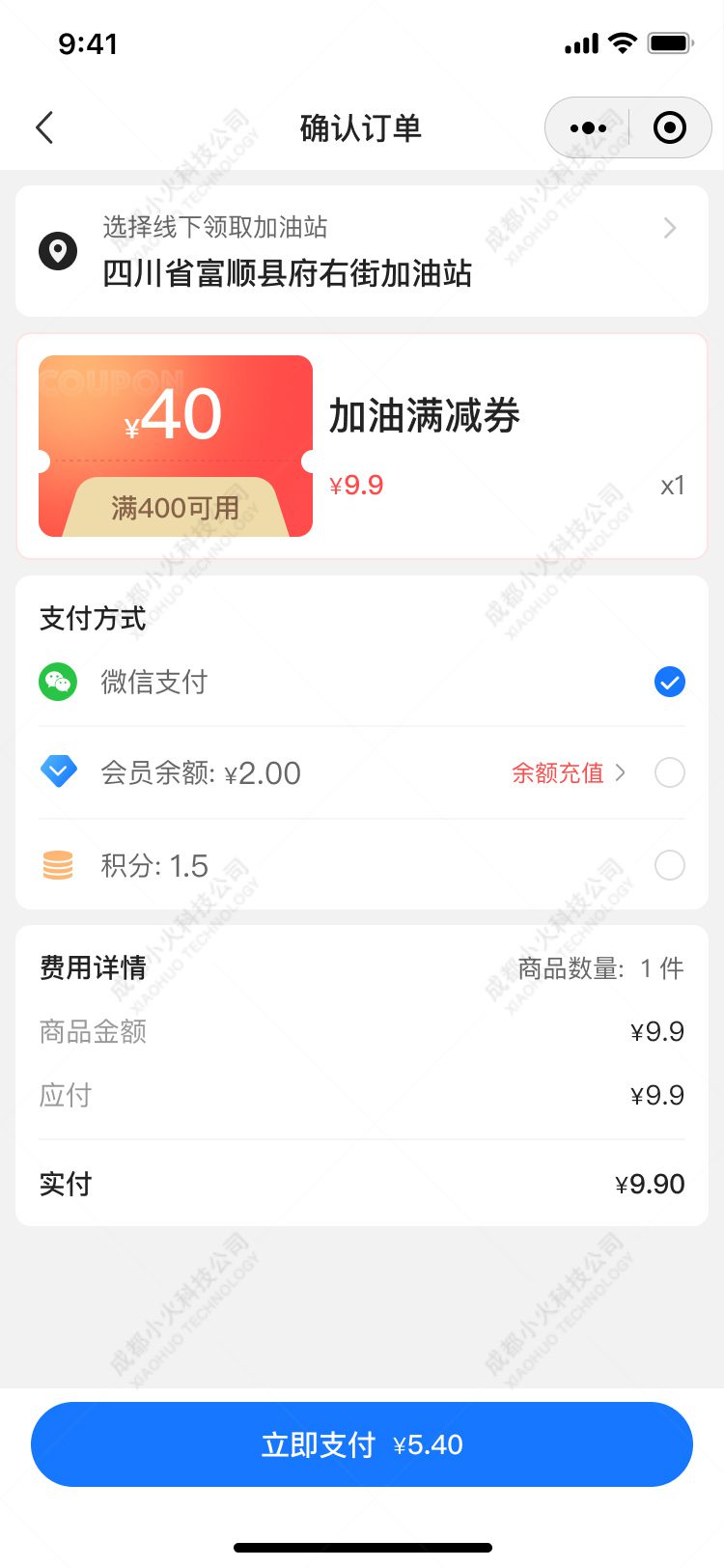Select the WeChat Pay icon

tap(58, 682)
